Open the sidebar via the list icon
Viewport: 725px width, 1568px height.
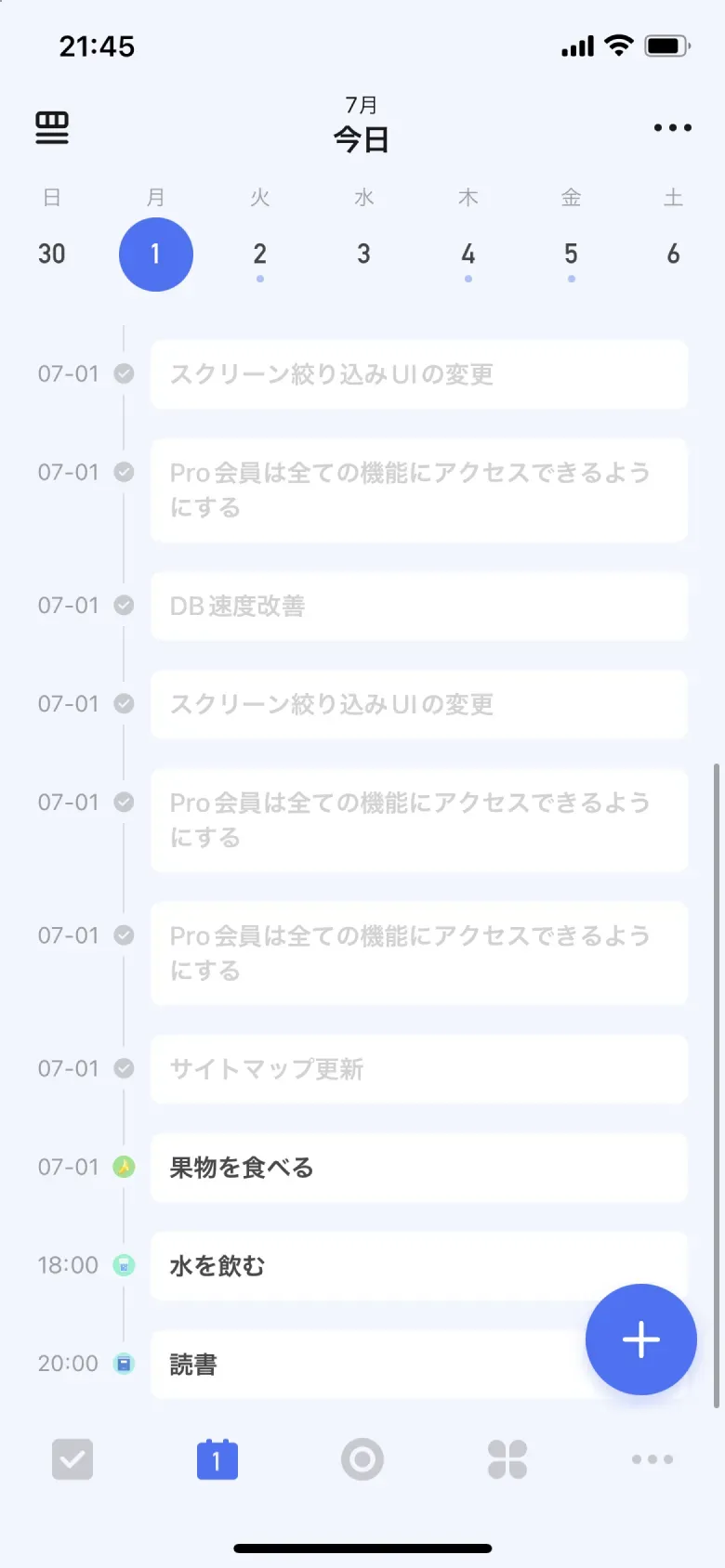52,129
